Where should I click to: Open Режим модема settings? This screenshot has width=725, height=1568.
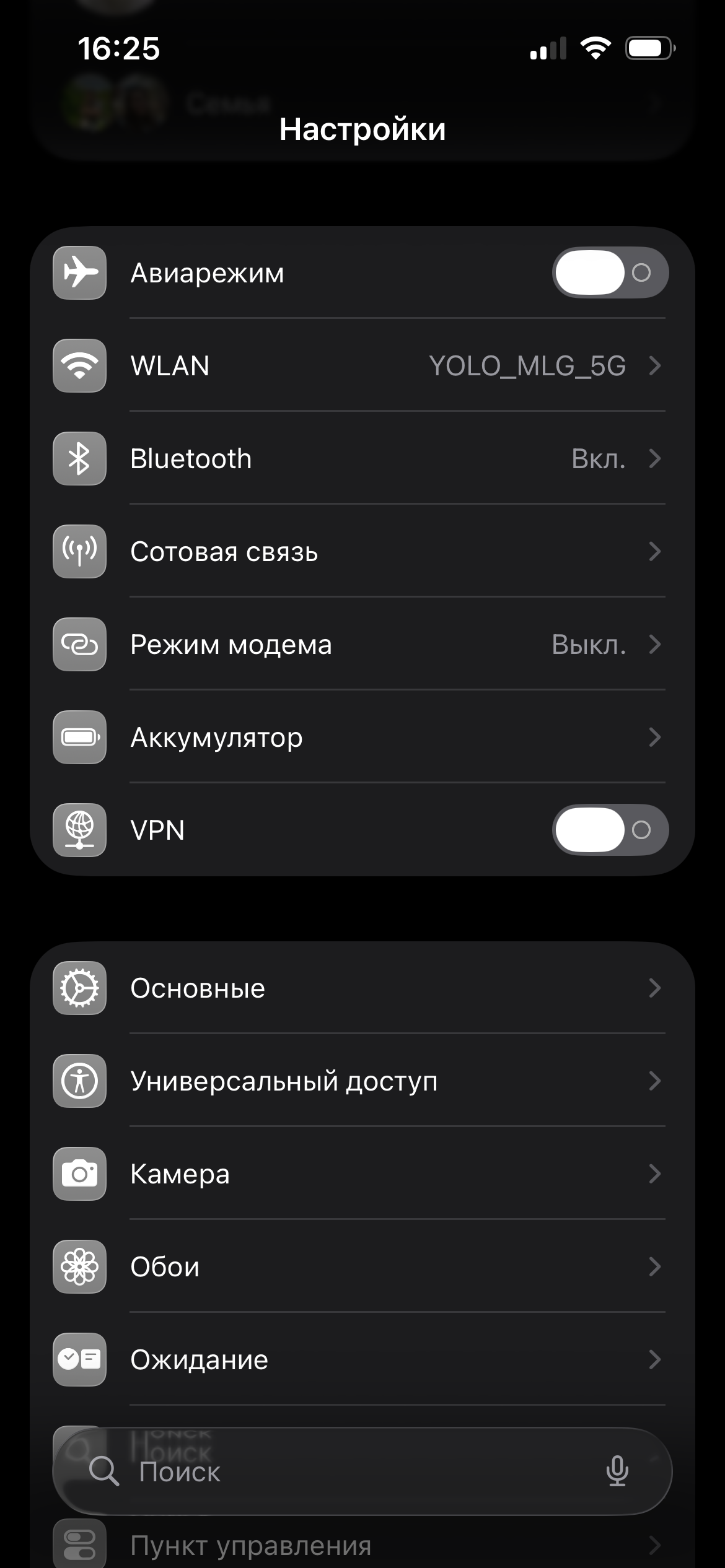coord(397,644)
